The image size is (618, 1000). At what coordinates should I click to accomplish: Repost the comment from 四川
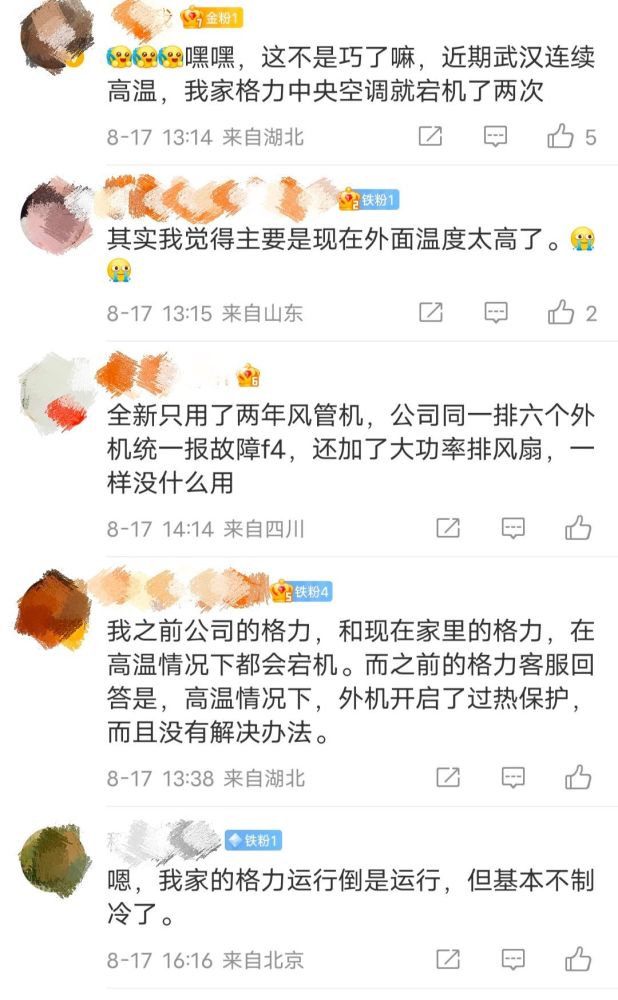[x=448, y=528]
